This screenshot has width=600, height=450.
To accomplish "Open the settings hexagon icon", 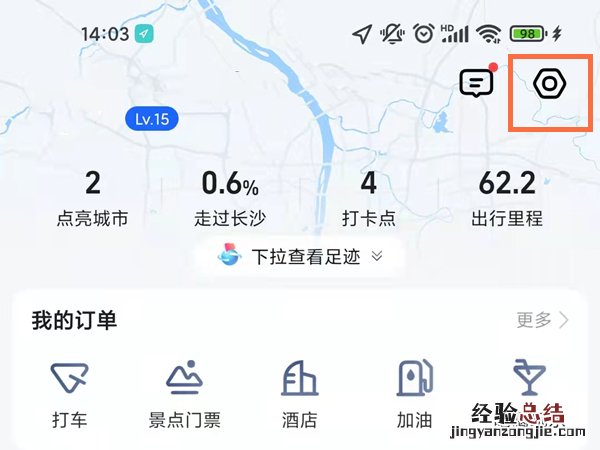I will tap(548, 84).
